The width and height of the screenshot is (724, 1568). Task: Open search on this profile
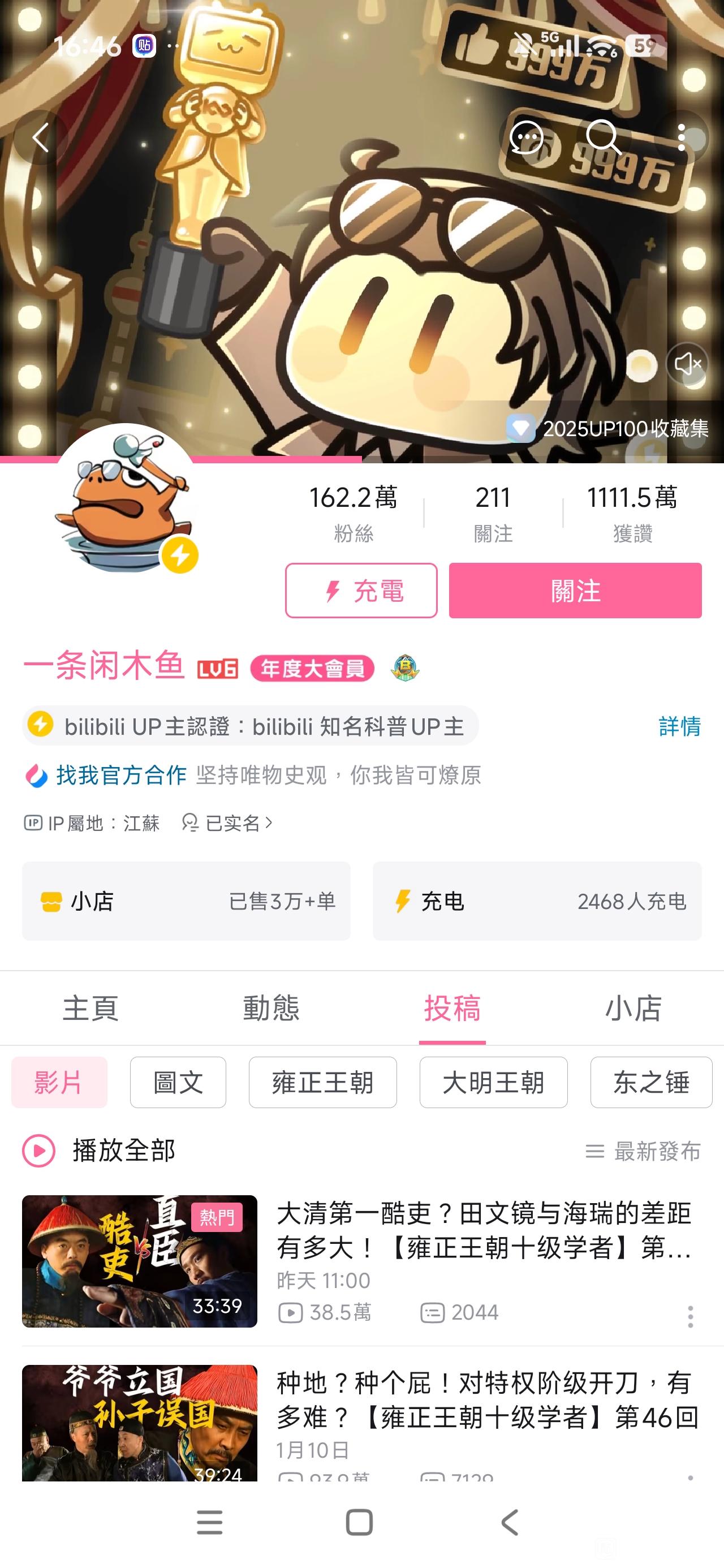603,137
